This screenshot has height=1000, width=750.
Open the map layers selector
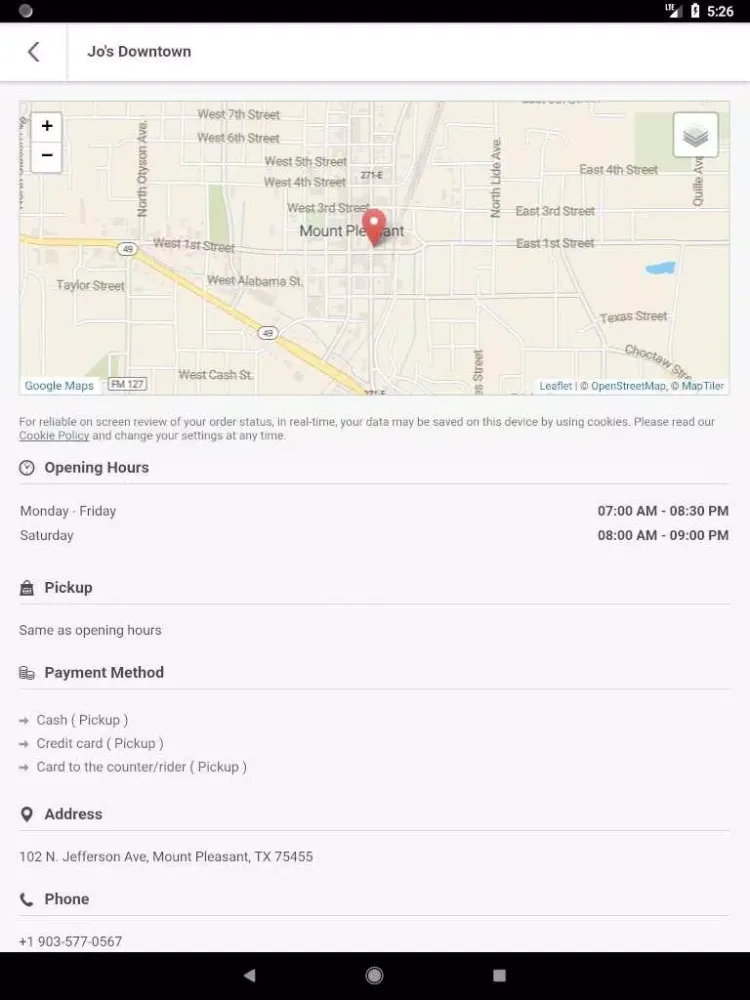pos(695,135)
